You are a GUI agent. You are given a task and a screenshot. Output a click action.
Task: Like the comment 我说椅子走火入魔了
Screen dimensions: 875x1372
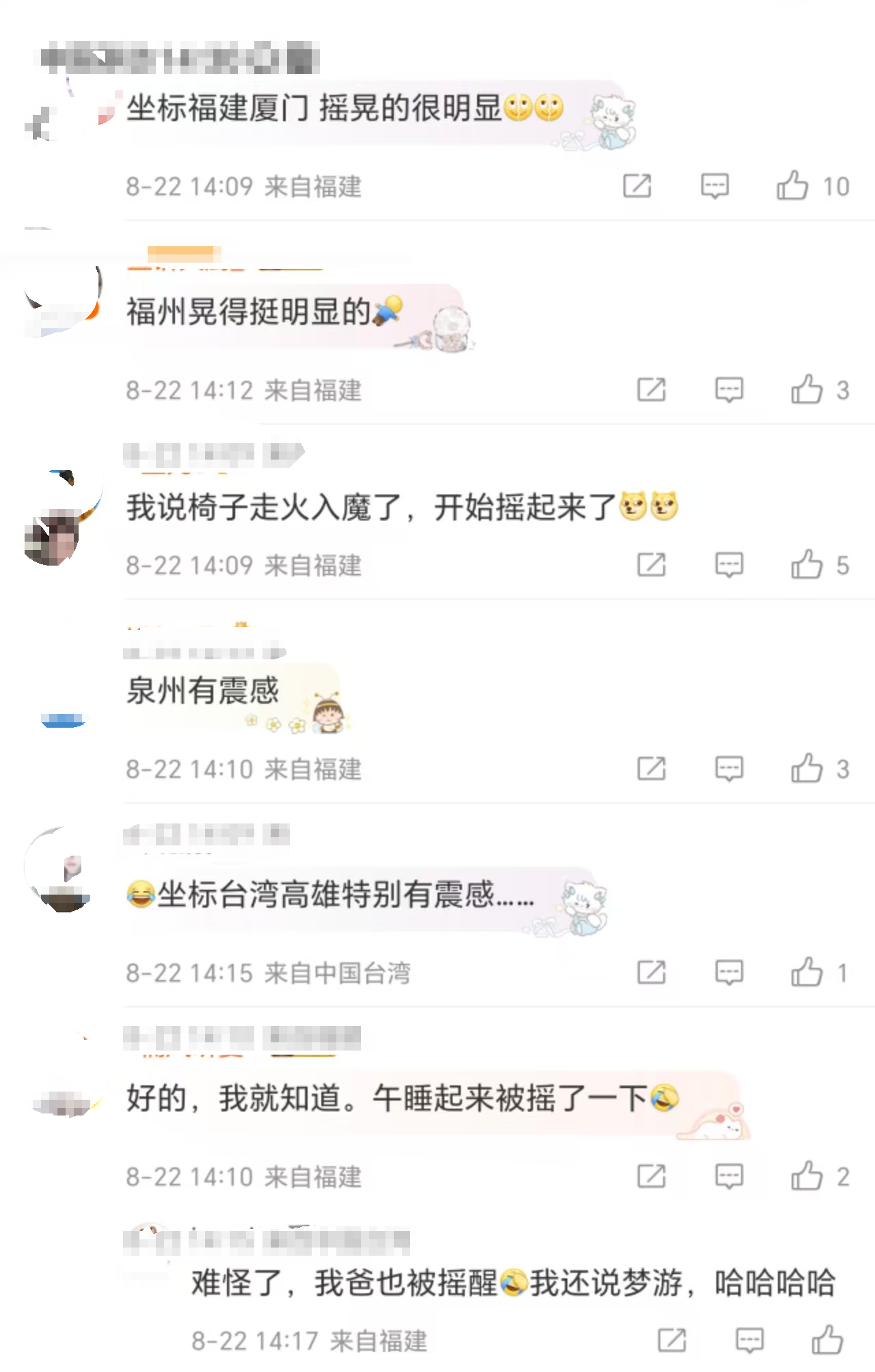[807, 565]
